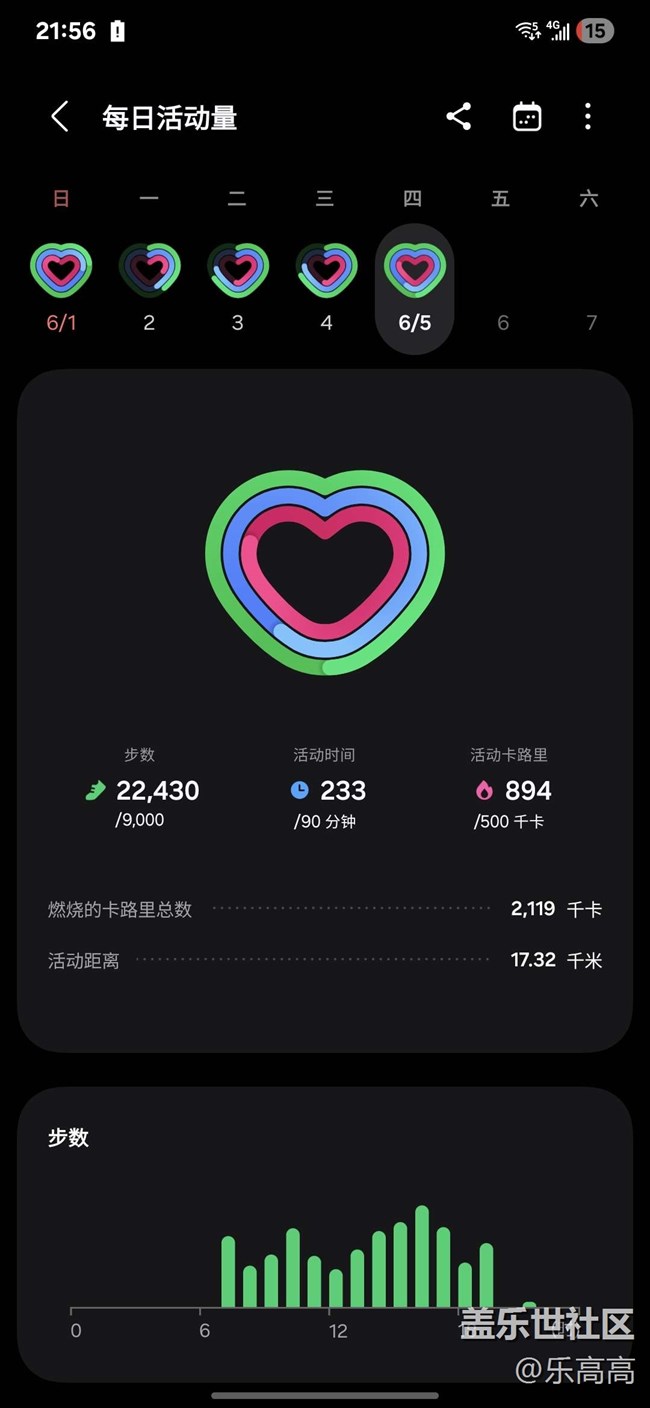Share the daily activity summary
Viewport: 650px width, 1408px height.
[459, 117]
